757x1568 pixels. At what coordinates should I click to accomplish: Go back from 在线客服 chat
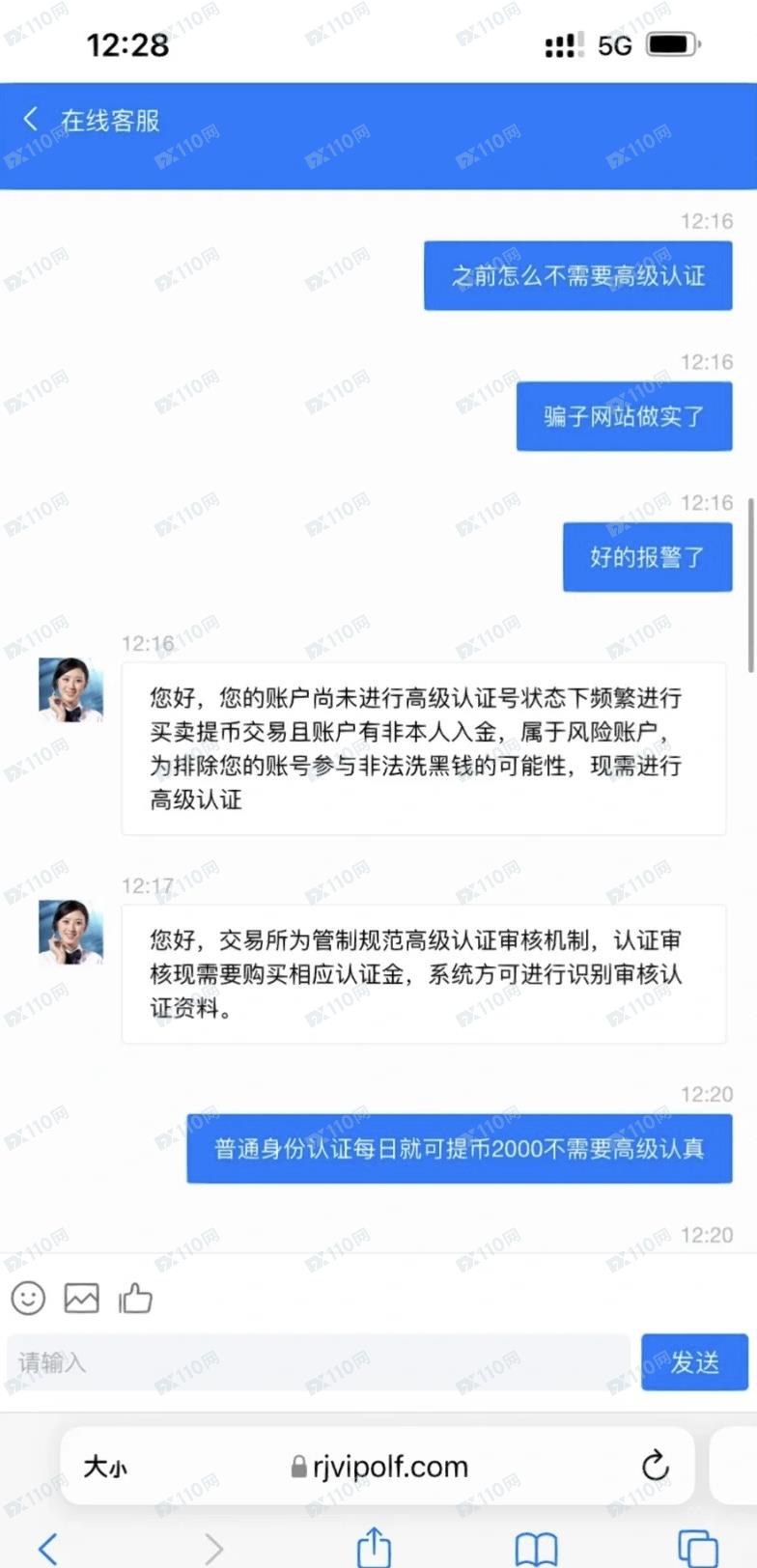pyautogui.click(x=31, y=120)
